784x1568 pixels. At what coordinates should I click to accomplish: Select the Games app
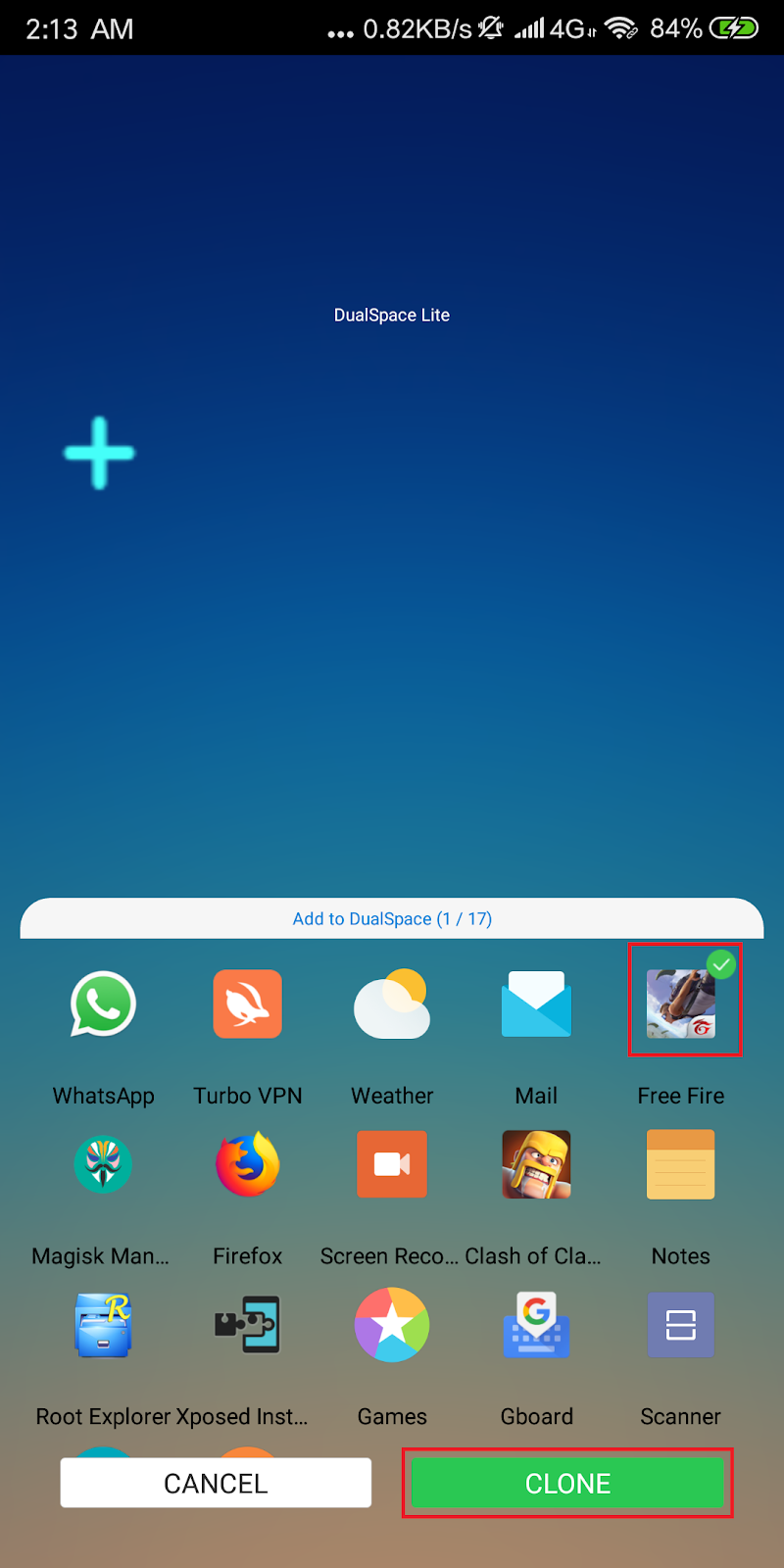tap(392, 1325)
